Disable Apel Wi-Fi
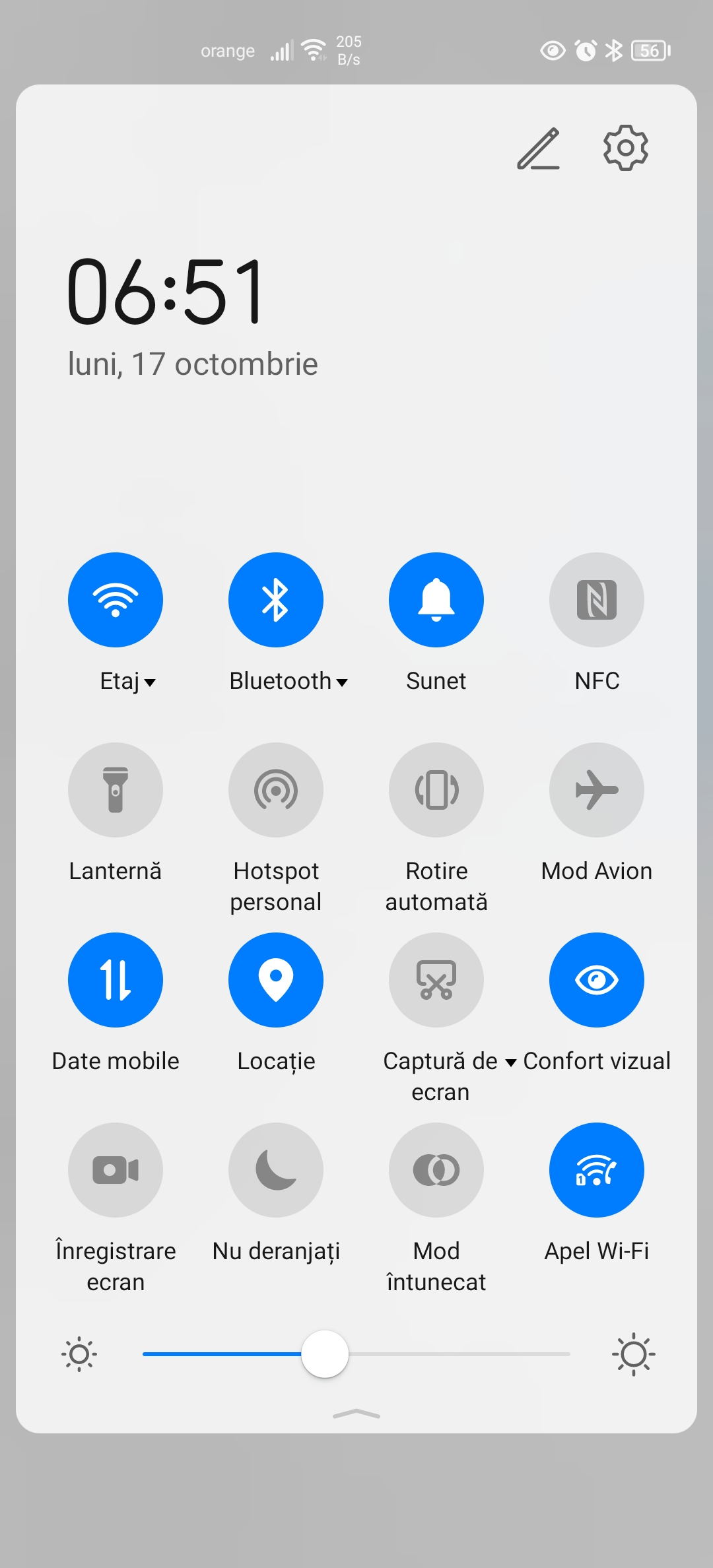This screenshot has height=1568, width=713. point(597,1170)
